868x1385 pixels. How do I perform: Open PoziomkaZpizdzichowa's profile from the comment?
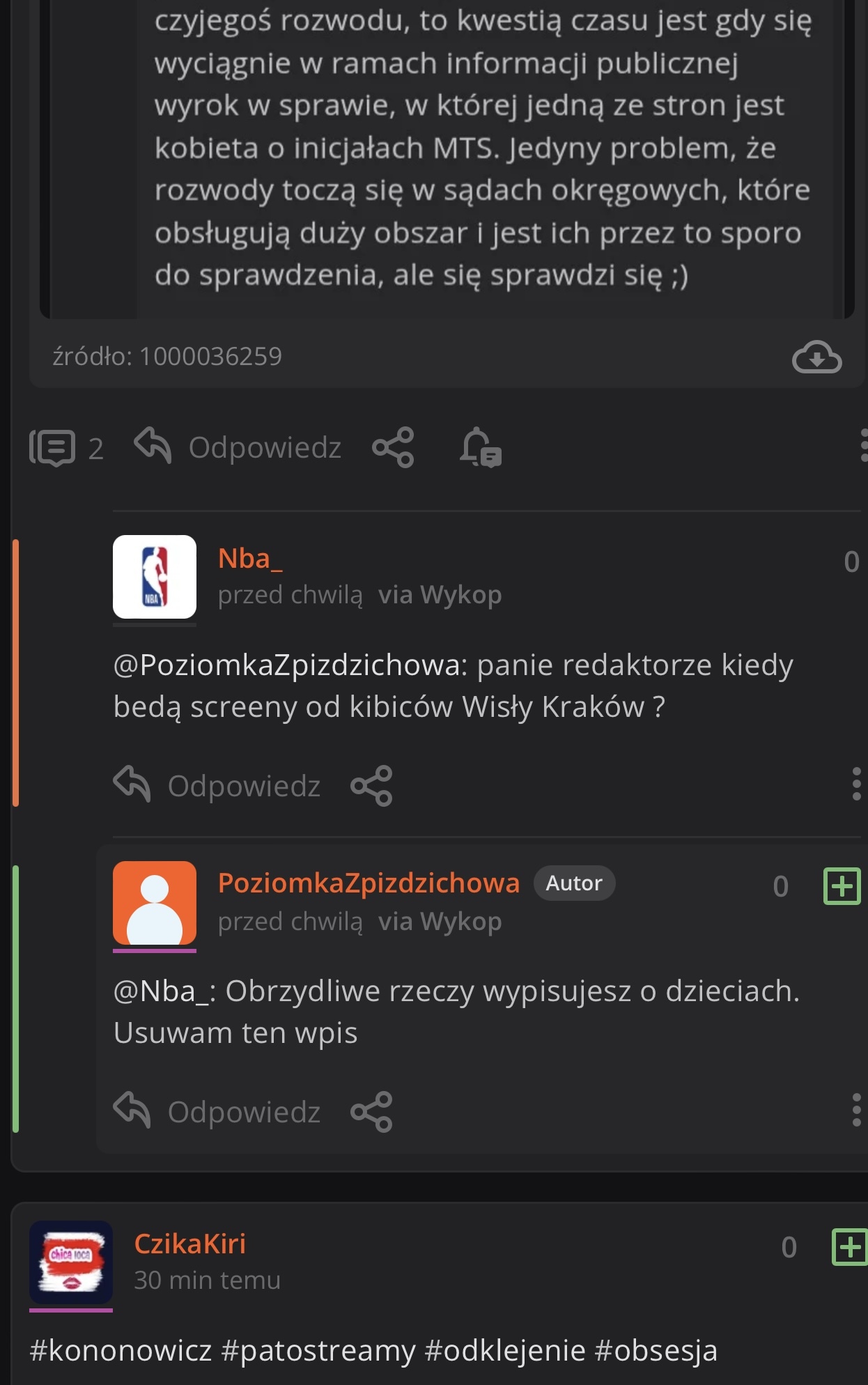coord(369,883)
